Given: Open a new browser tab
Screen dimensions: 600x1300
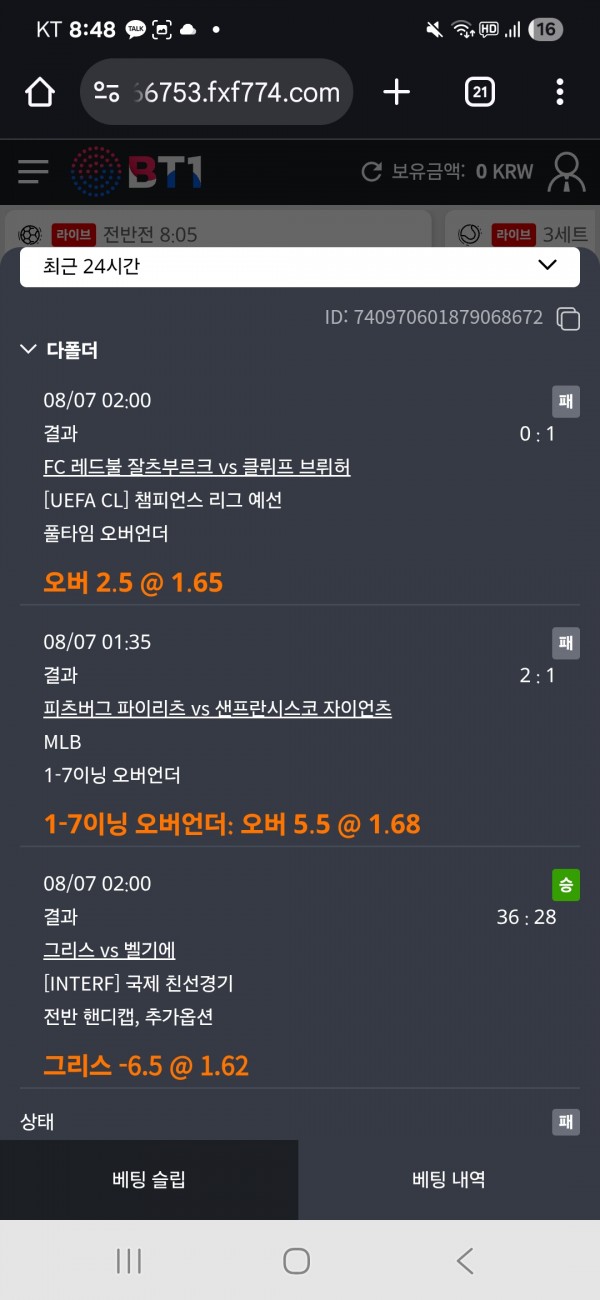Looking at the screenshot, I should coord(397,93).
